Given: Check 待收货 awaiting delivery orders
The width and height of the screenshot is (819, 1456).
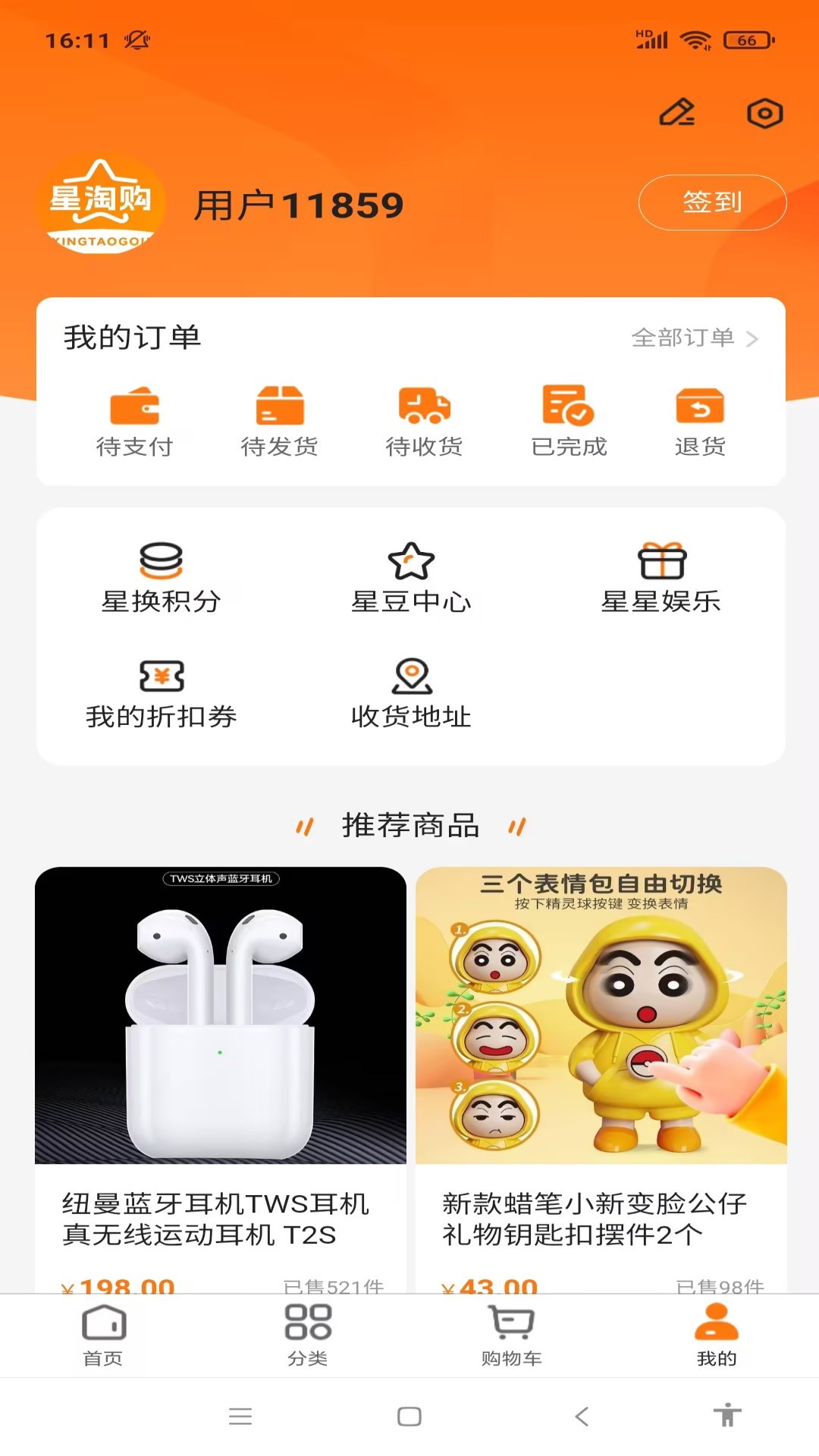Looking at the screenshot, I should [425, 419].
